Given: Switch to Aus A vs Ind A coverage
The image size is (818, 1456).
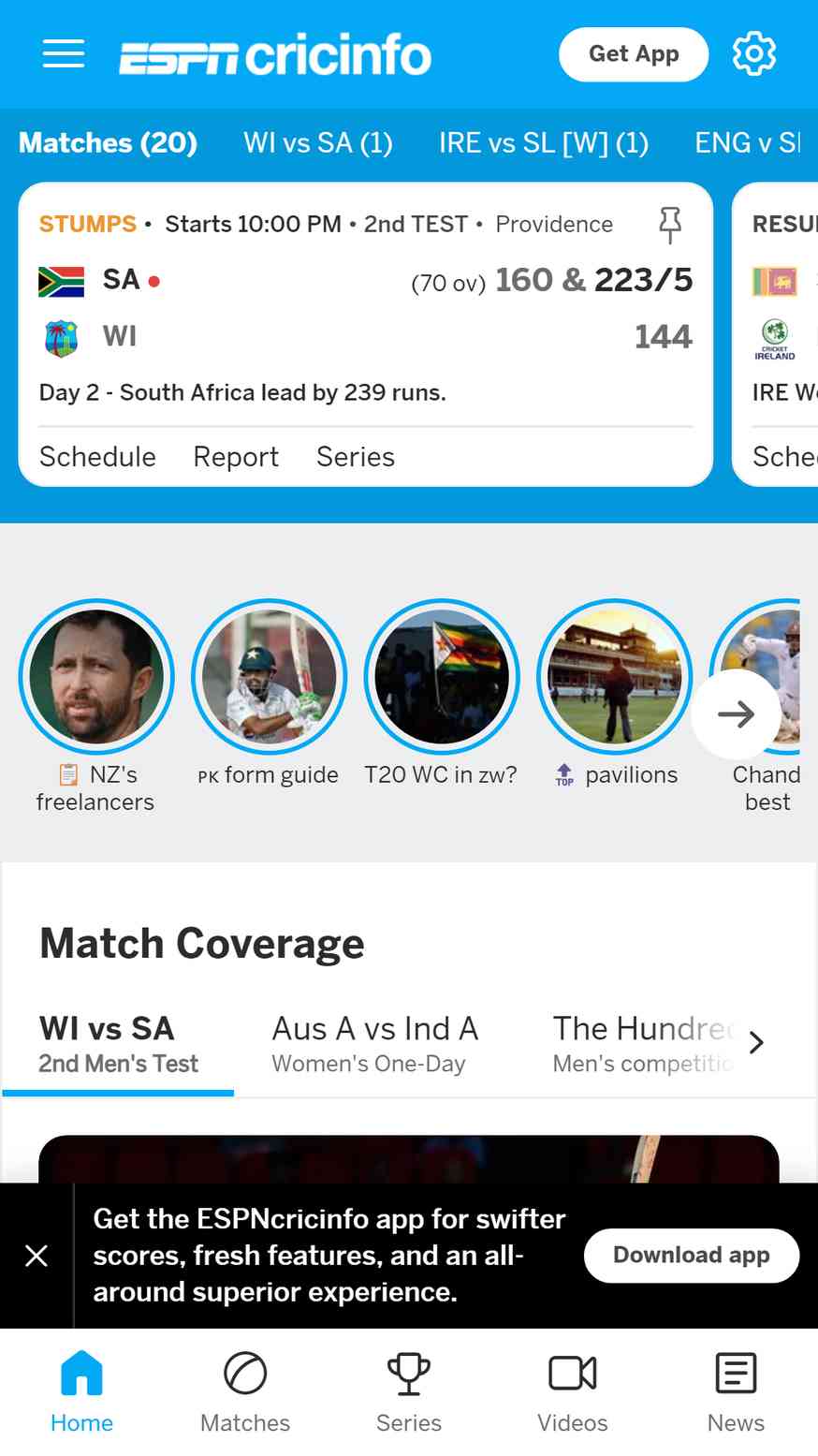Looking at the screenshot, I should click(375, 1044).
